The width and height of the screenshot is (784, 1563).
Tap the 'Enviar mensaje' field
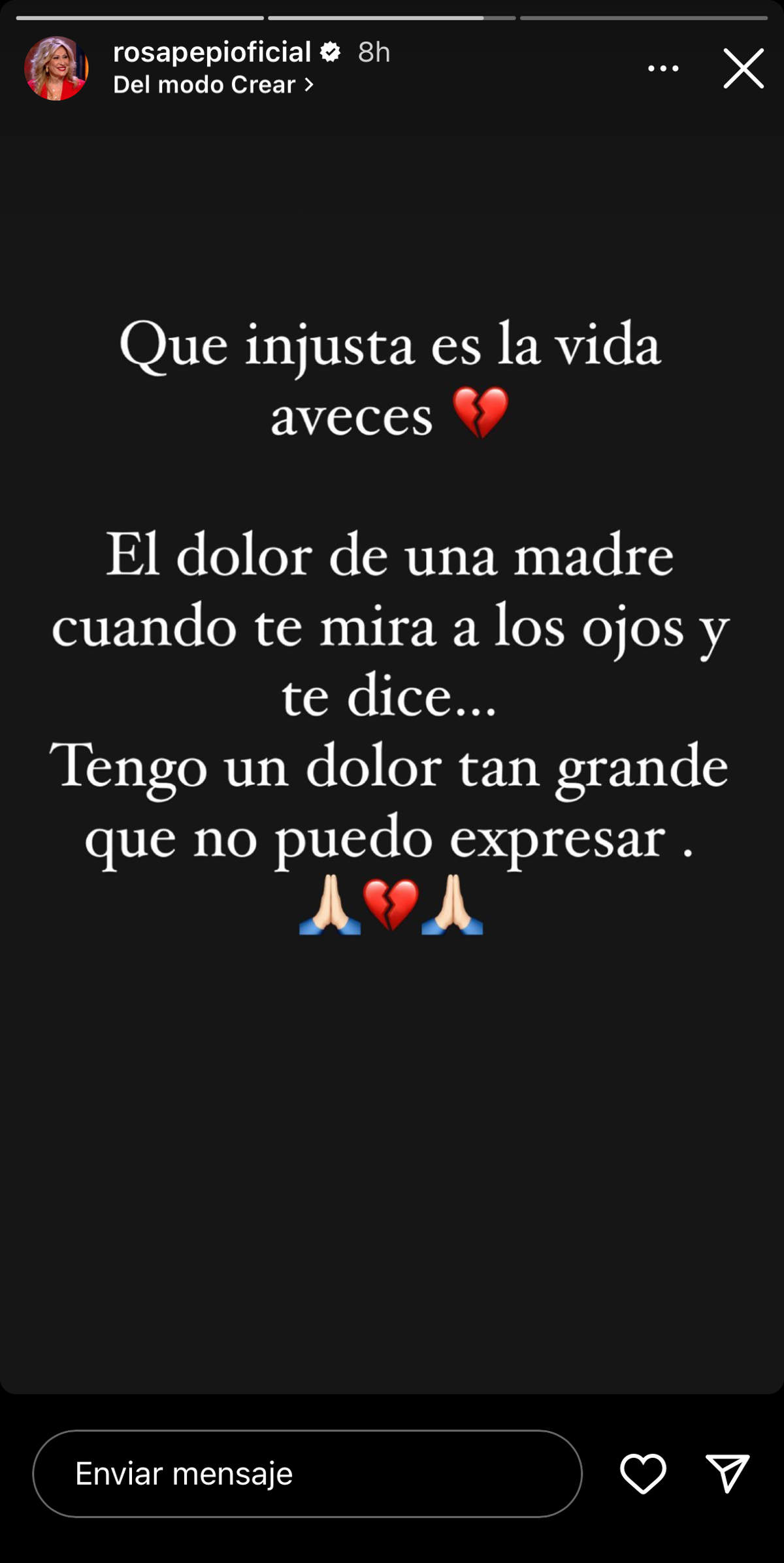pos(307,1473)
